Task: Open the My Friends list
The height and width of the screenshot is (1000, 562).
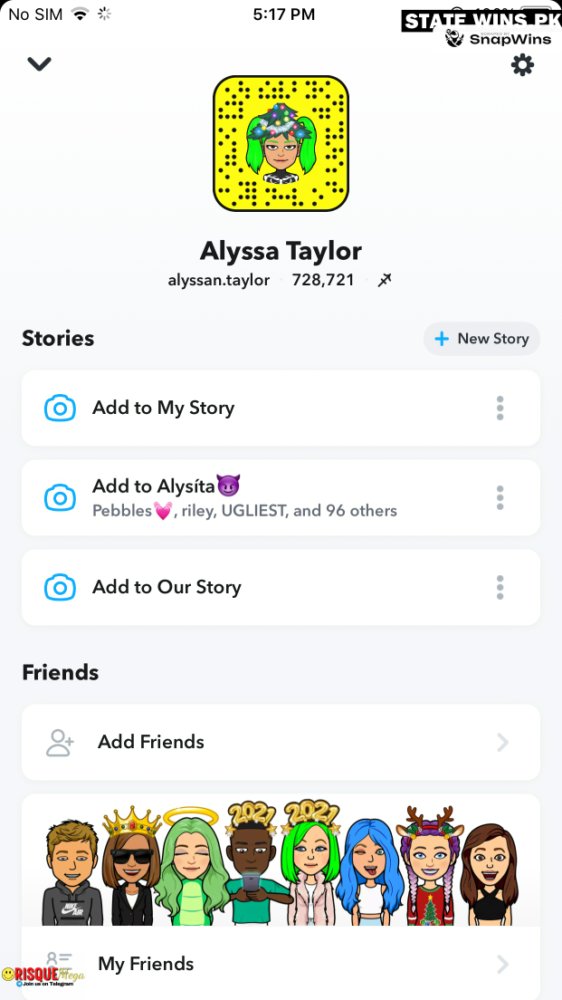Action: [x=281, y=963]
